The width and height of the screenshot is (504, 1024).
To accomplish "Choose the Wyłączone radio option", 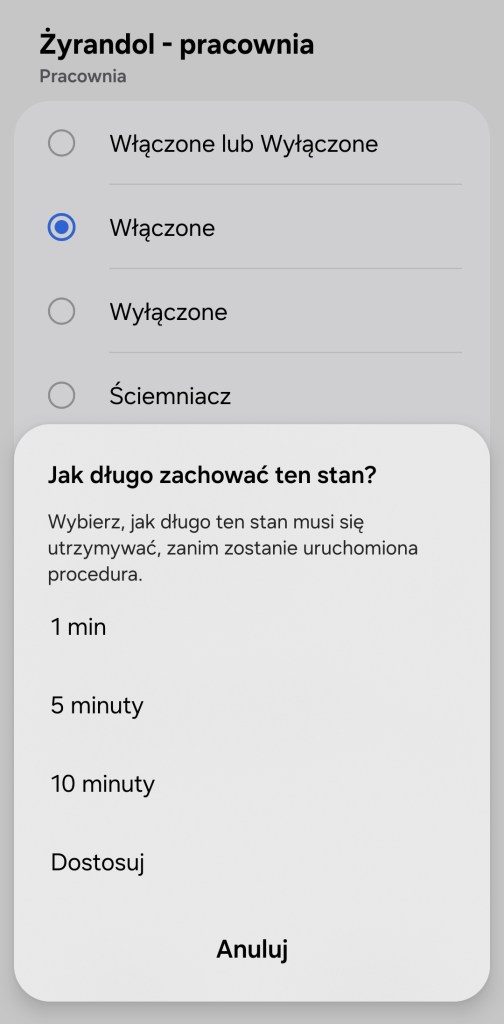I will 61,312.
